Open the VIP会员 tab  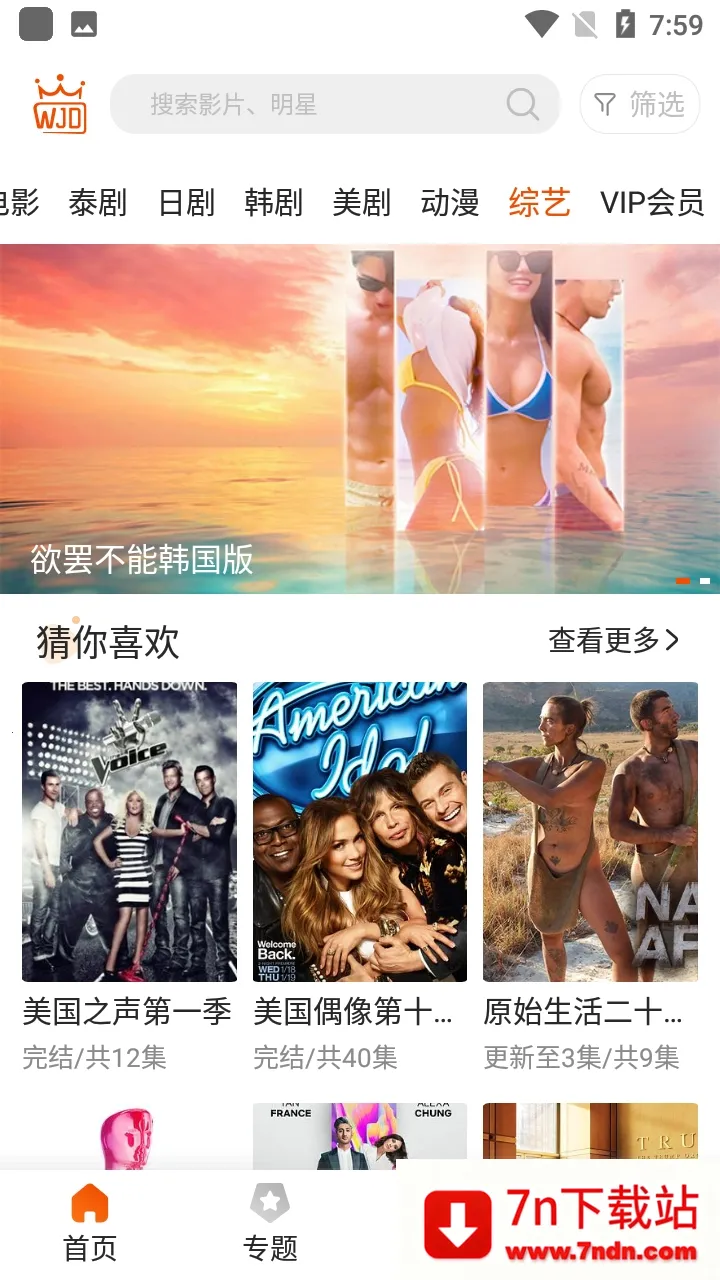tap(652, 203)
